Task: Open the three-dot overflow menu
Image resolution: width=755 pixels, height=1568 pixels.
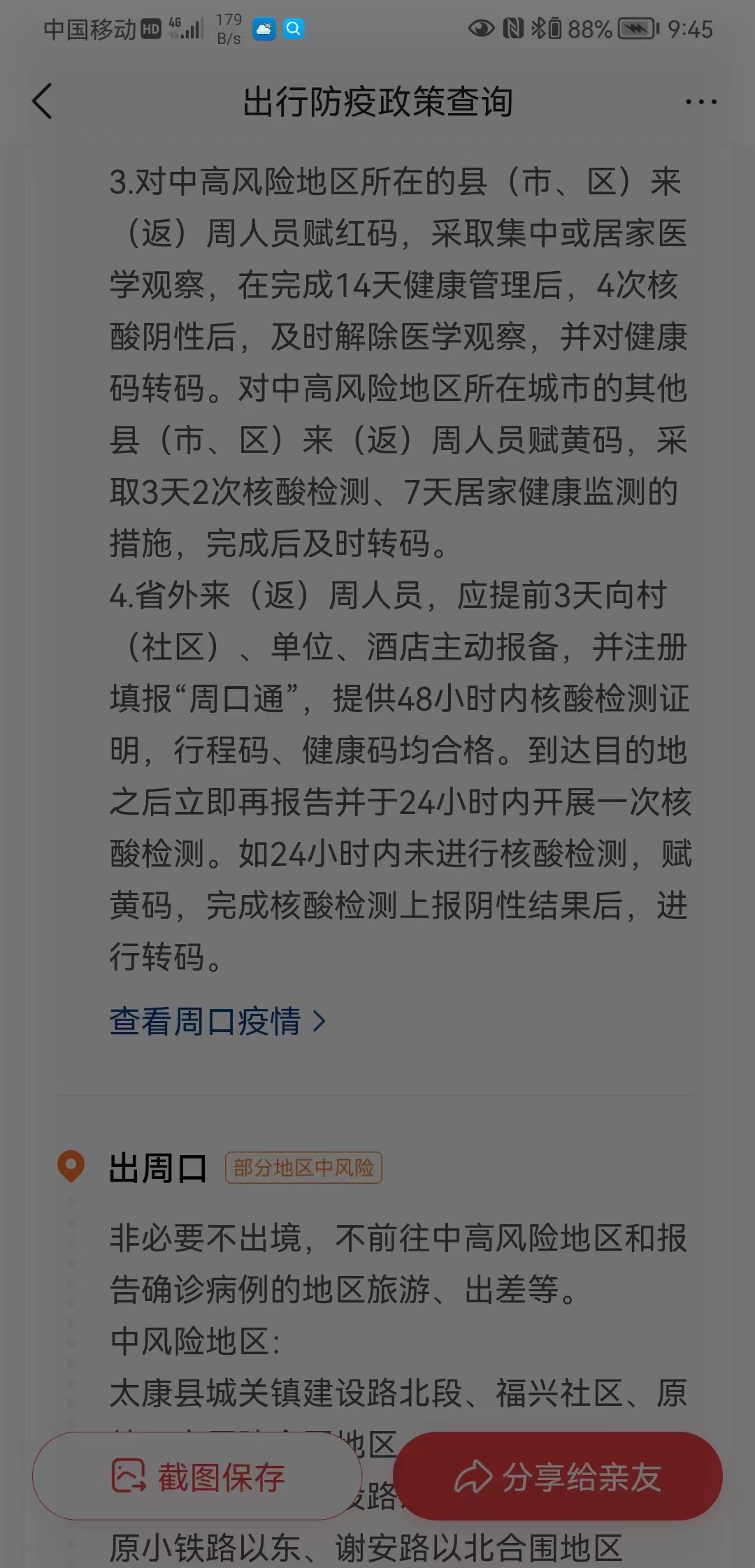Action: click(700, 102)
